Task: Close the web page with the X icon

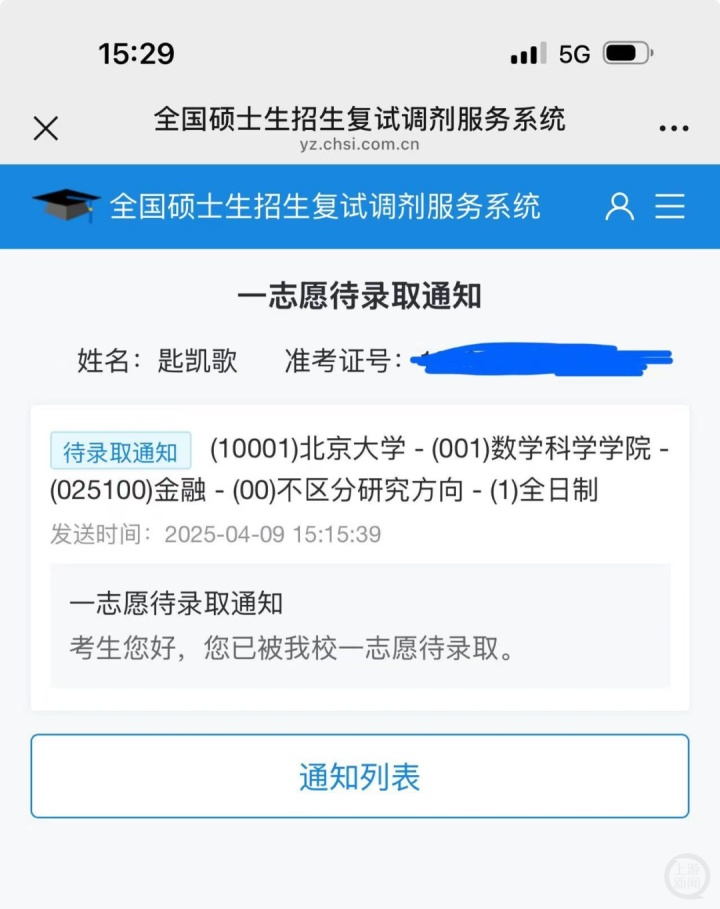Action: coord(46,128)
